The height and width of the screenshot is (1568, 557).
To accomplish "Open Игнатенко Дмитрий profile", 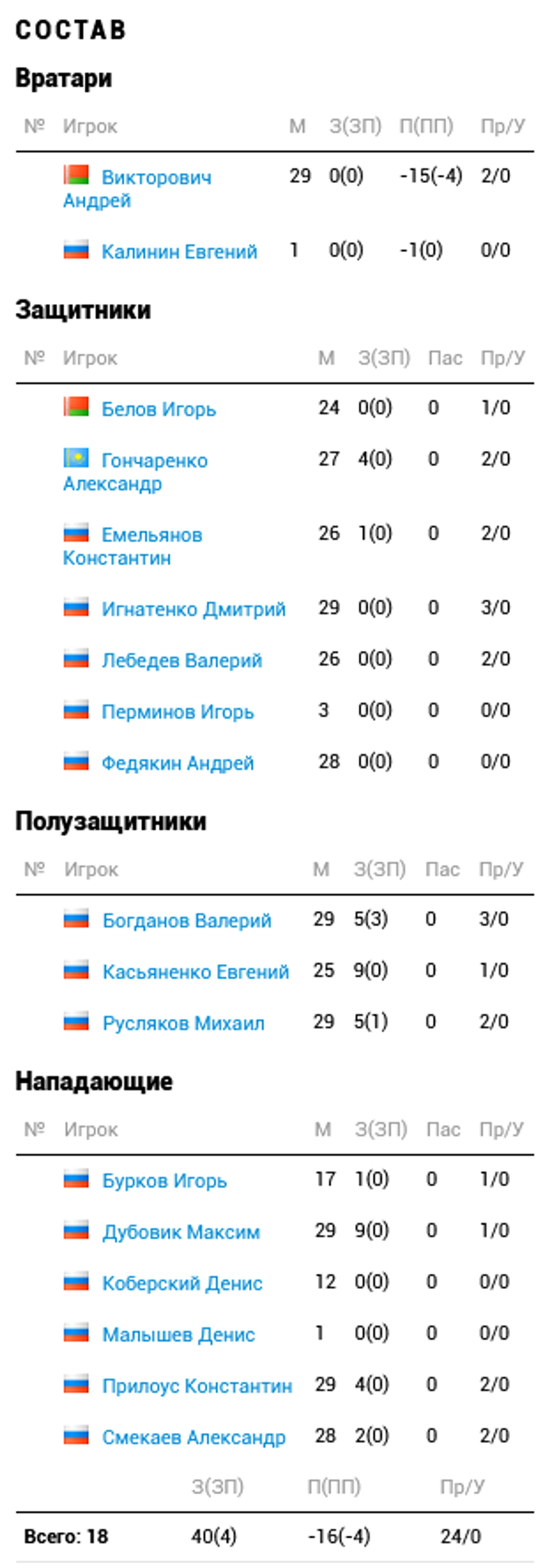I will pyautogui.click(x=193, y=610).
